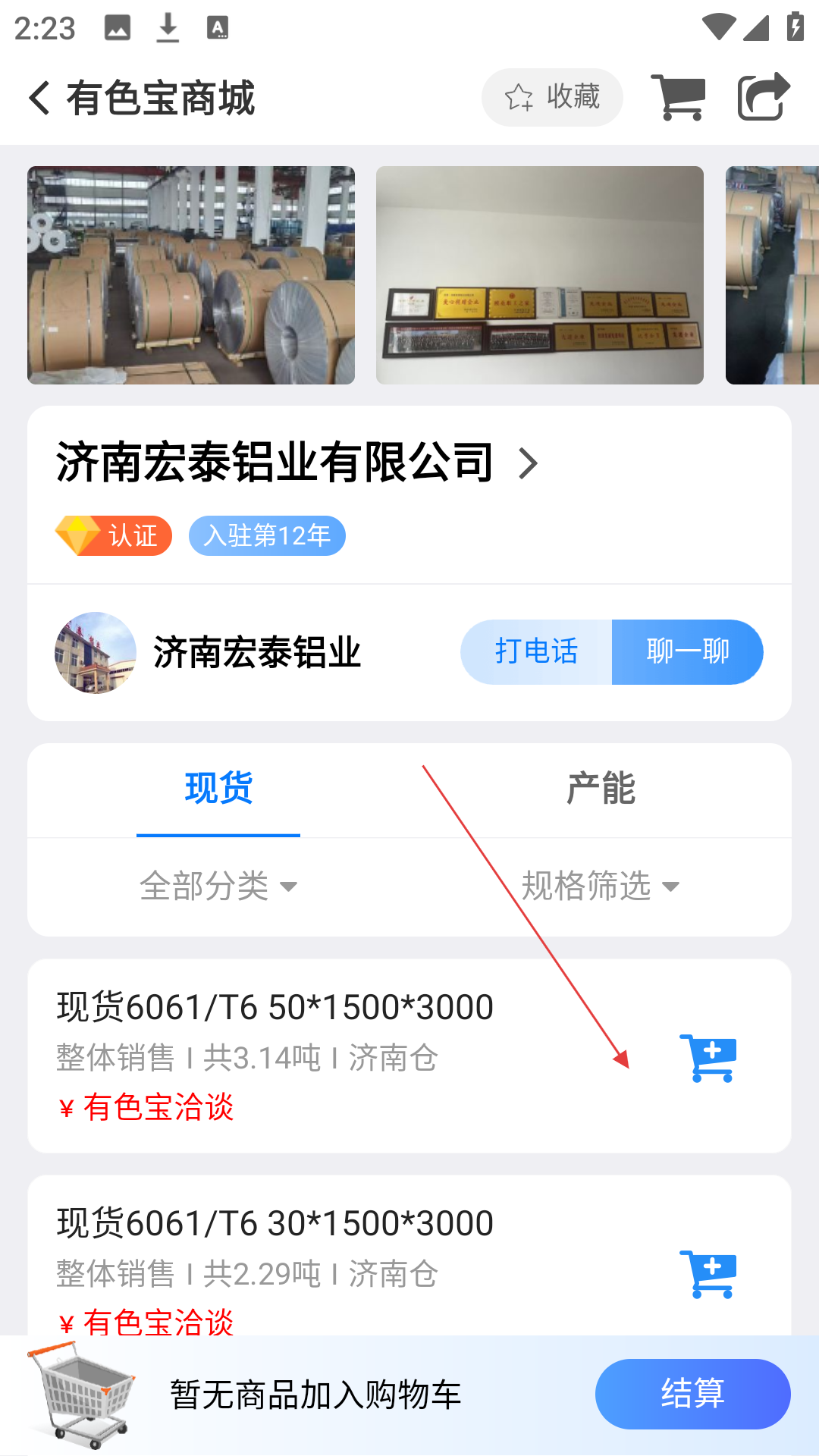
Task: Expand the 全部分类 dropdown
Action: 218,886
